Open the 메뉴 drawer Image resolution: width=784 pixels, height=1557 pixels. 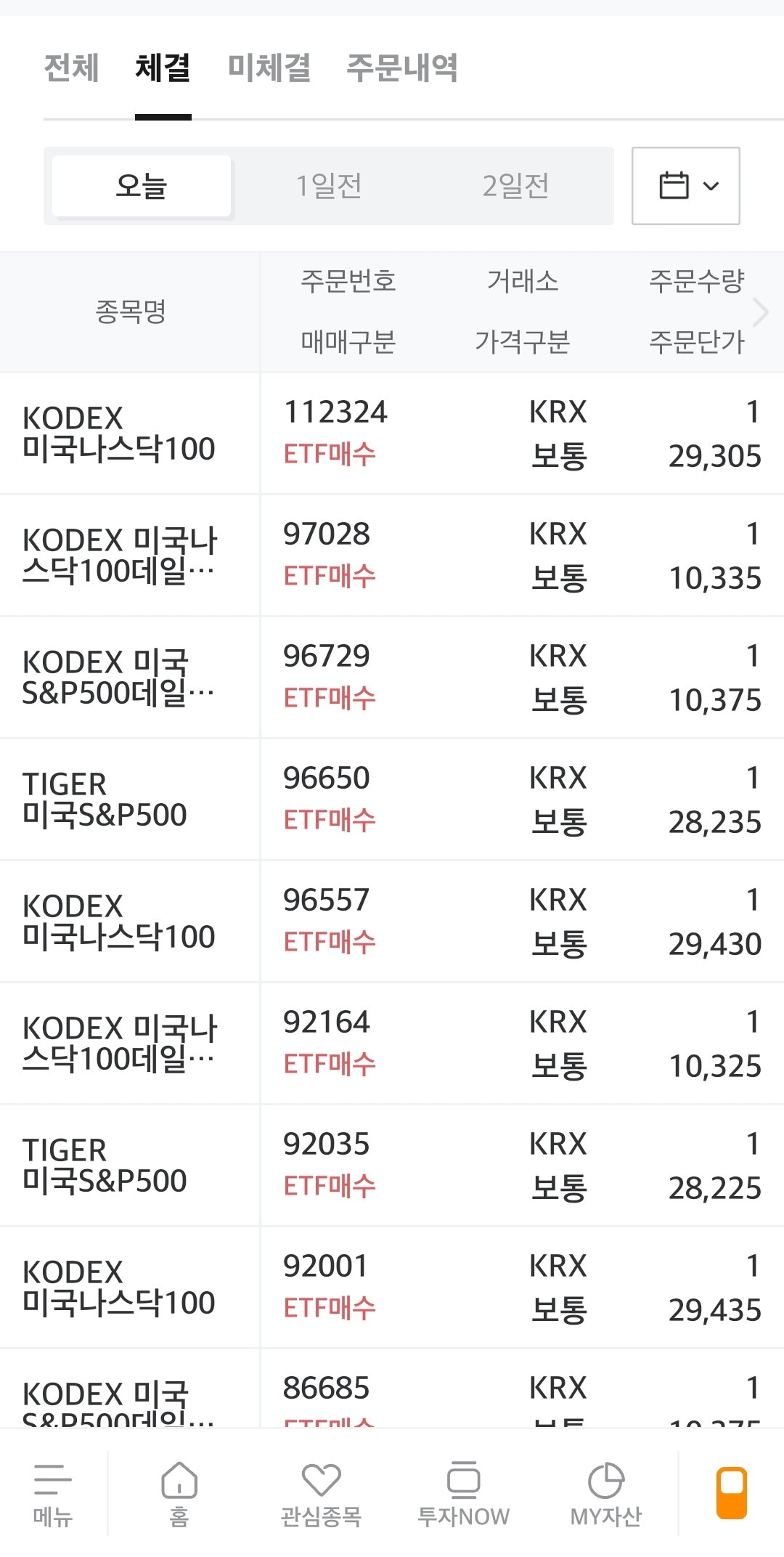(x=53, y=1493)
